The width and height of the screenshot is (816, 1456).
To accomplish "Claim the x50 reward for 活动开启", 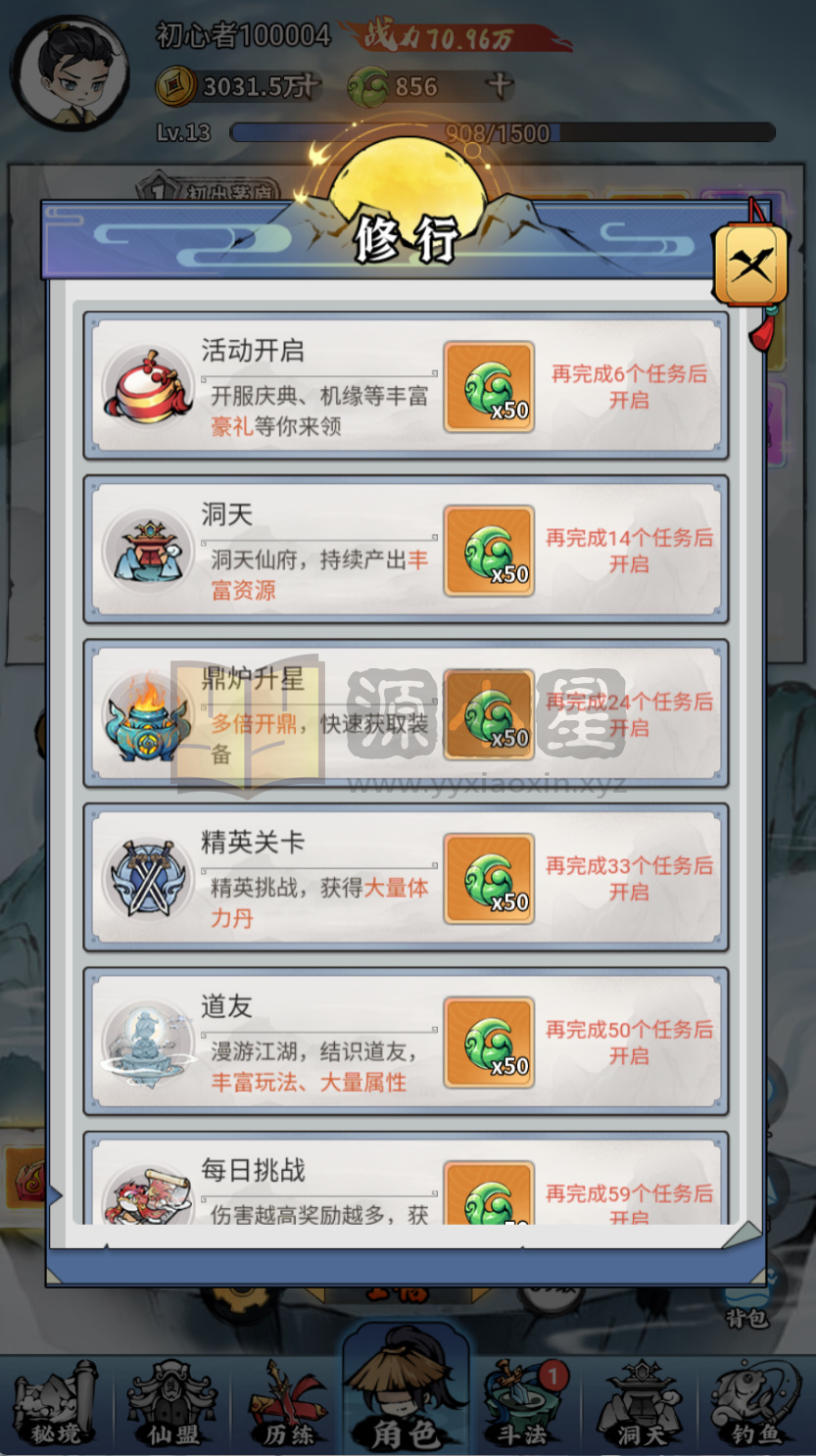I will click(x=487, y=388).
